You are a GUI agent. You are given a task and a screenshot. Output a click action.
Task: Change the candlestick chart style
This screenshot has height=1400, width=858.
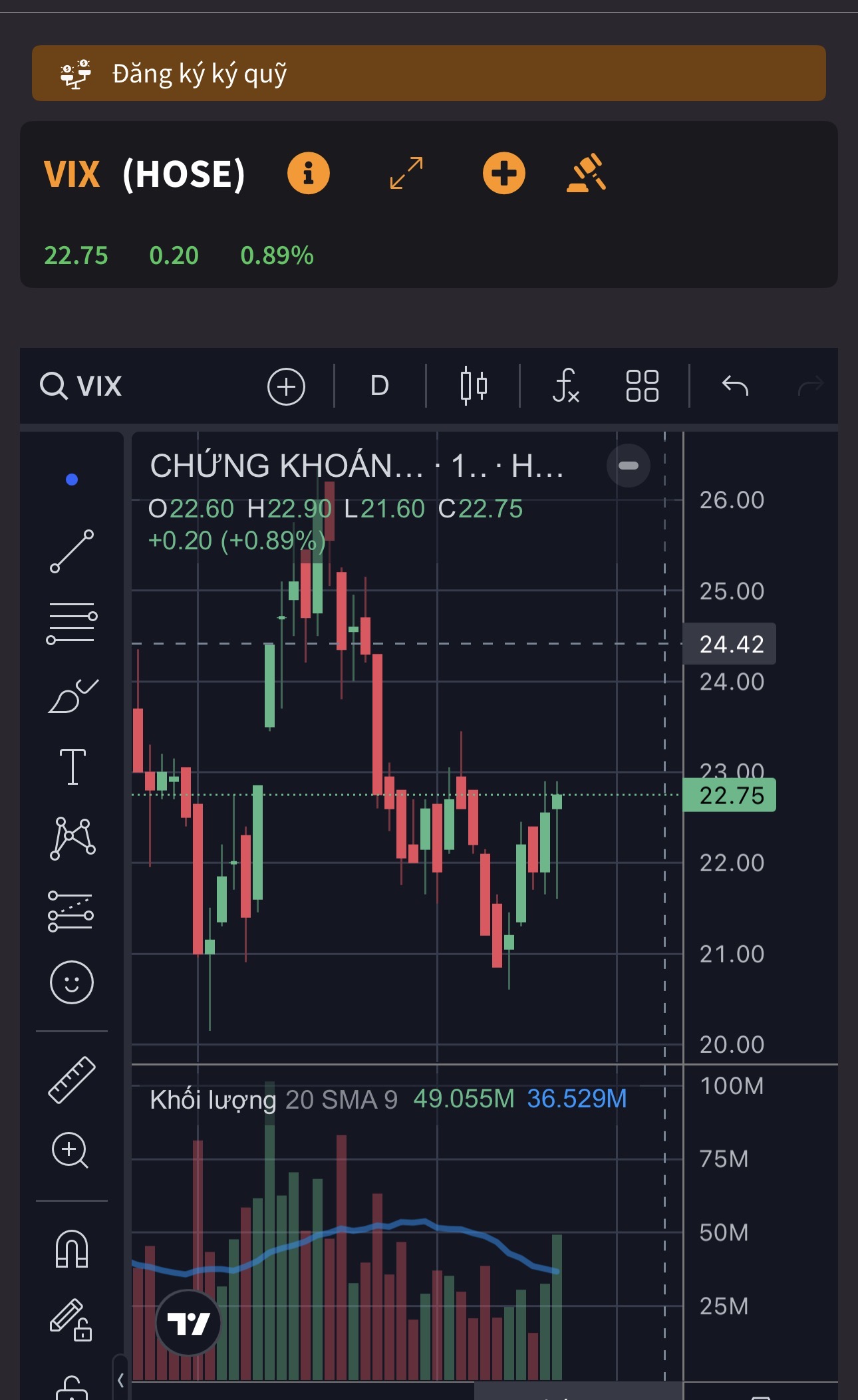pyautogui.click(x=474, y=386)
